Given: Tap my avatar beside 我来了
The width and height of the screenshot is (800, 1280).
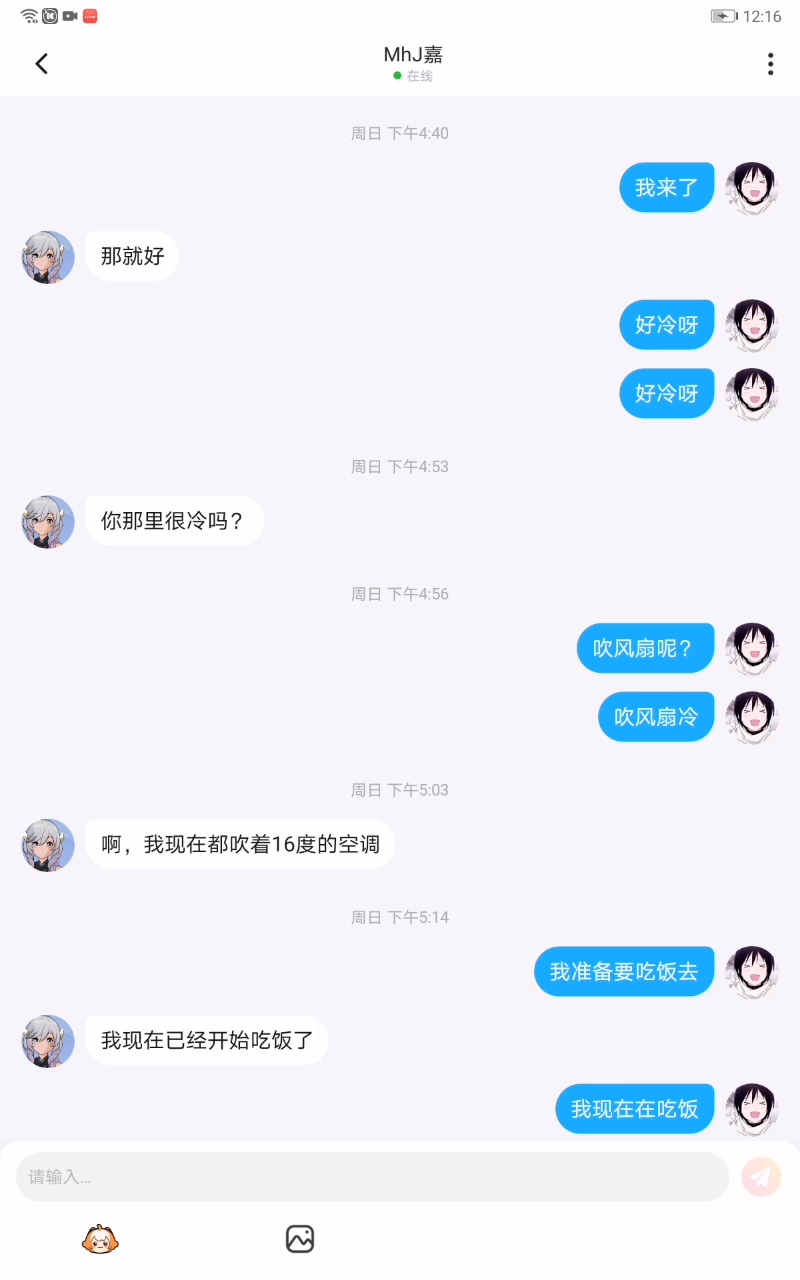Looking at the screenshot, I should 751,188.
